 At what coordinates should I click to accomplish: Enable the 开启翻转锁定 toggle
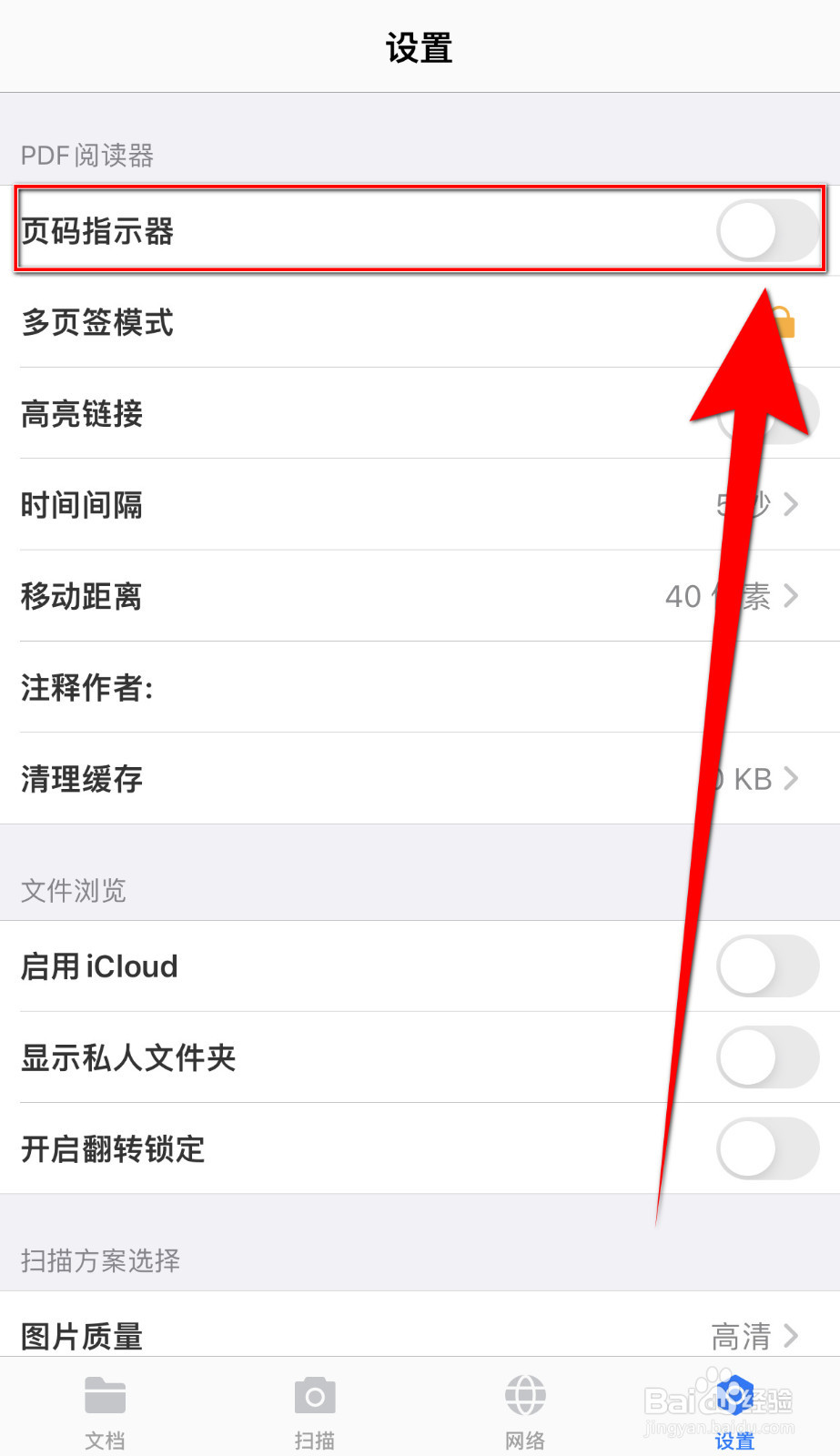[767, 1149]
